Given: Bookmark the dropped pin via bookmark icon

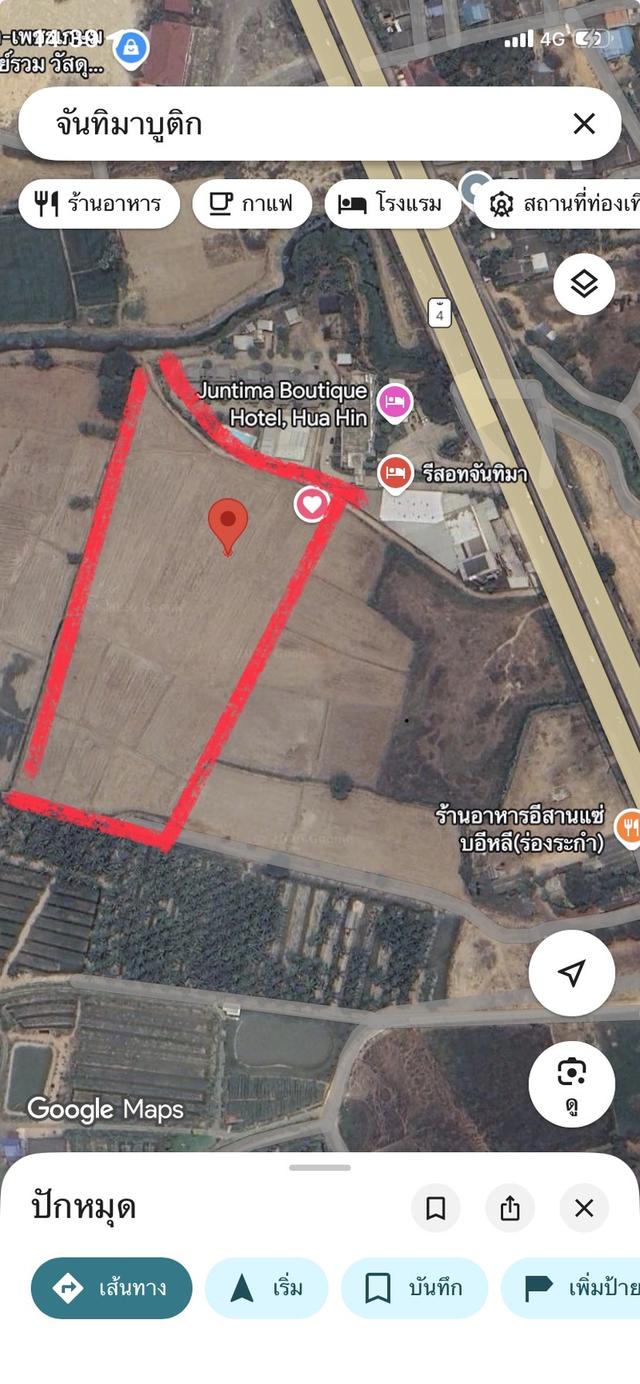Looking at the screenshot, I should (x=436, y=1208).
